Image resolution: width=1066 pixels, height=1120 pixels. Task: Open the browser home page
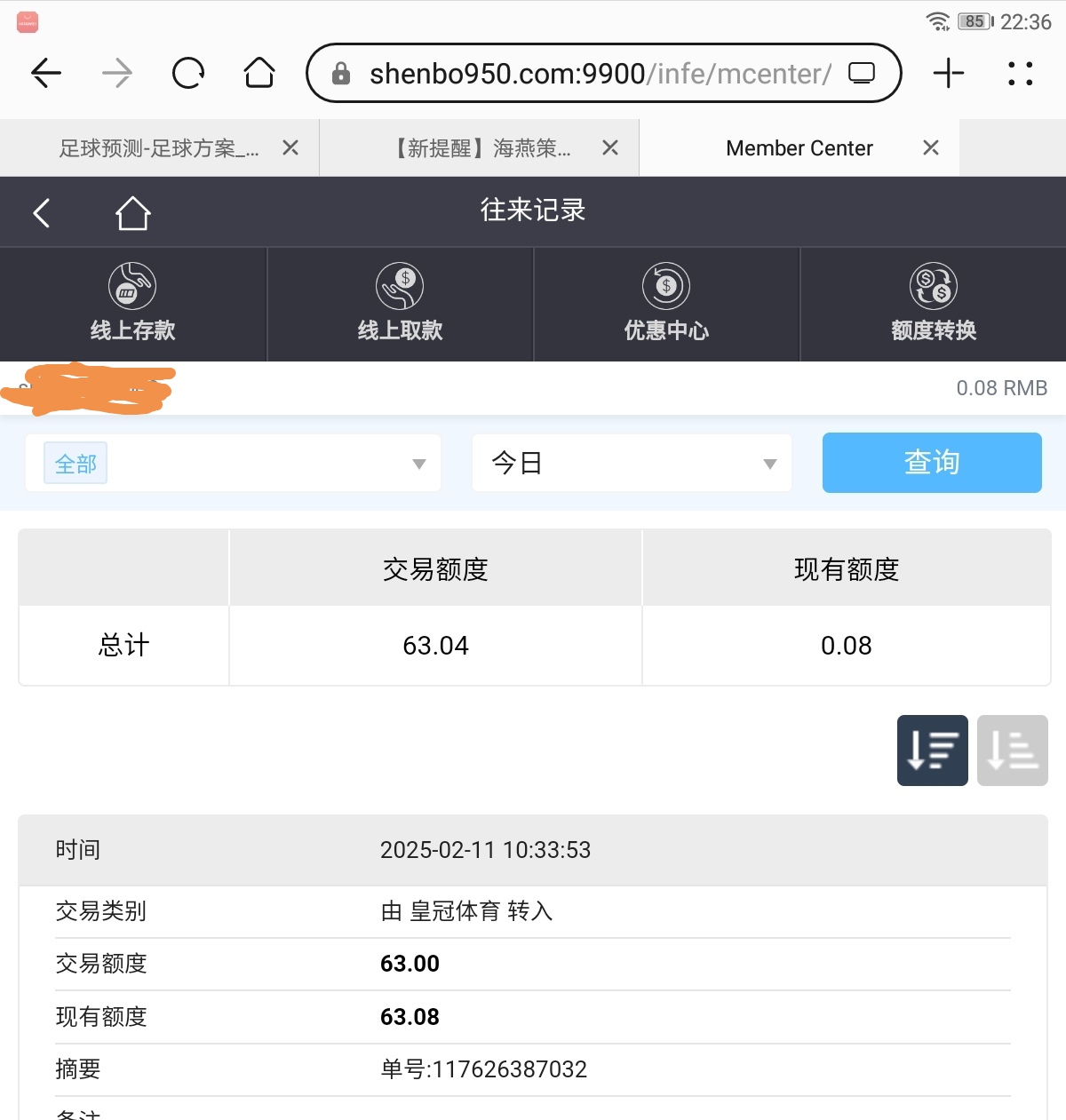click(259, 73)
